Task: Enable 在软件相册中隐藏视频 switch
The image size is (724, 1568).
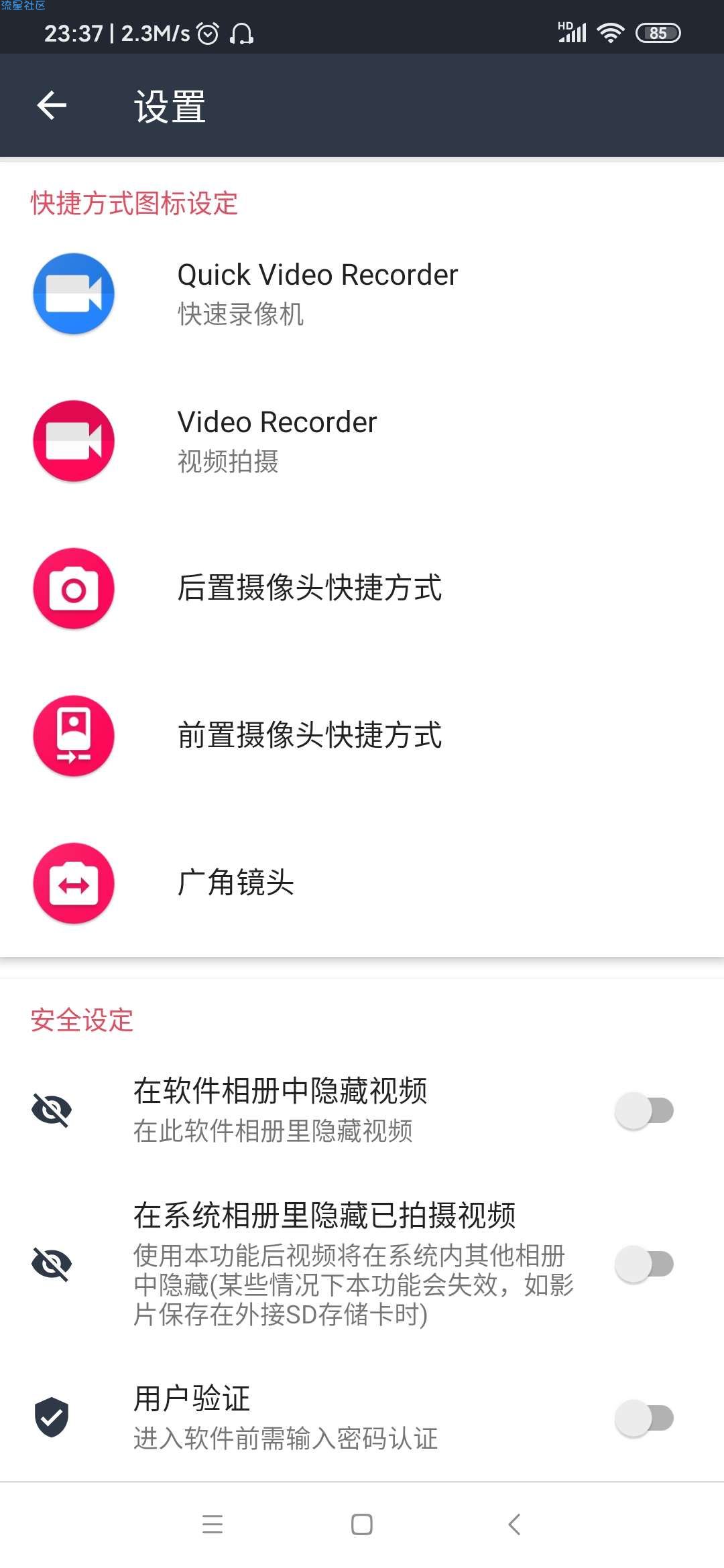Action: pos(644,1110)
